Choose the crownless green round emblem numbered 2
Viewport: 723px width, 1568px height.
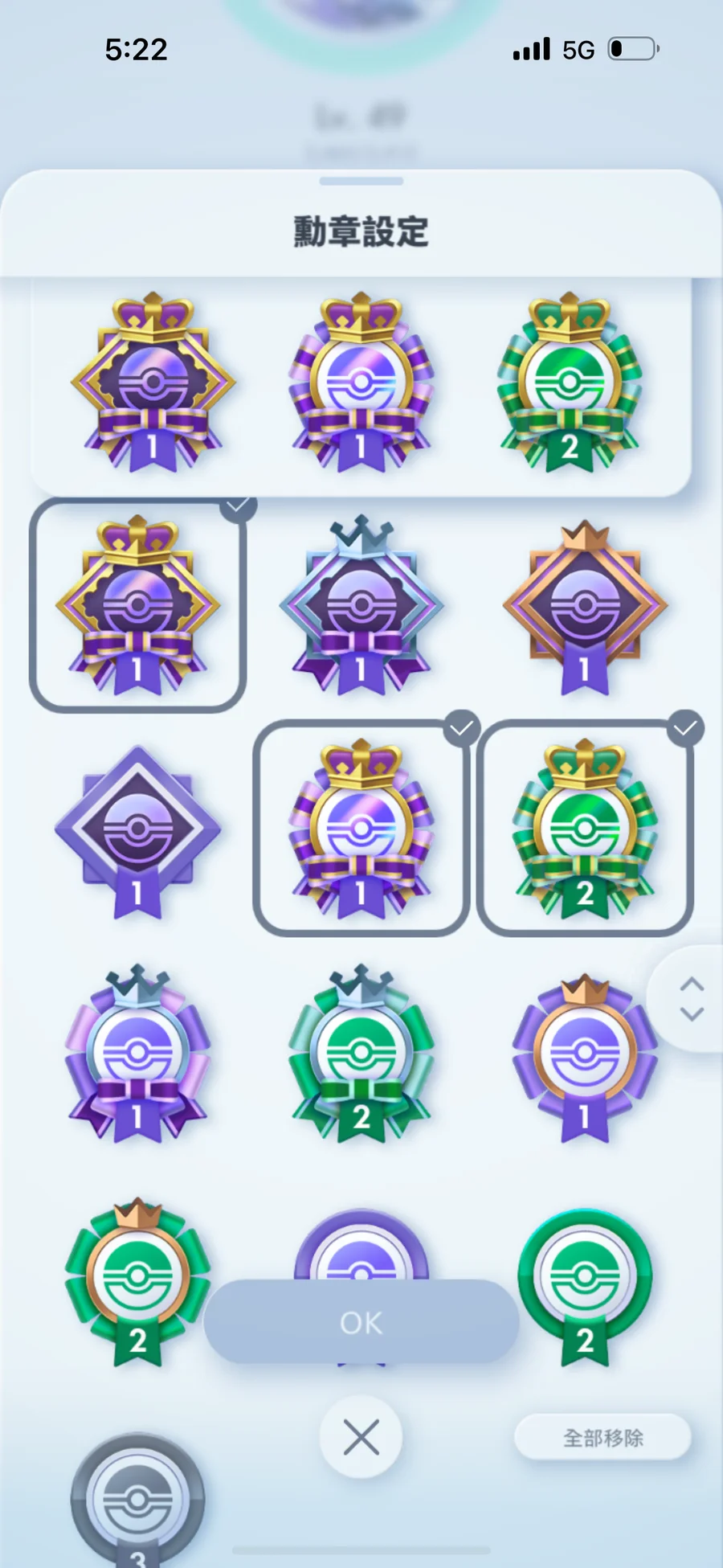click(x=585, y=1288)
